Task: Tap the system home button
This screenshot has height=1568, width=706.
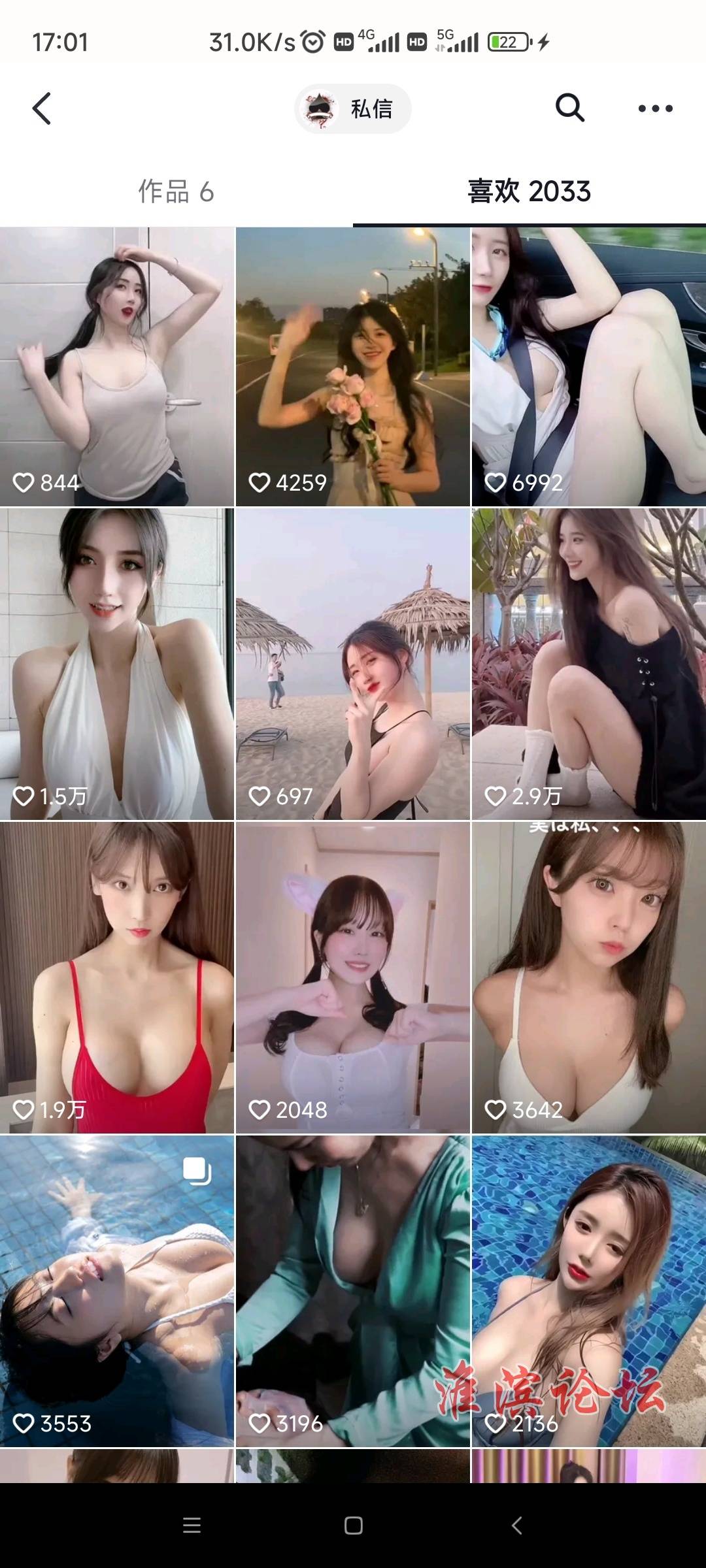Action: click(353, 1526)
